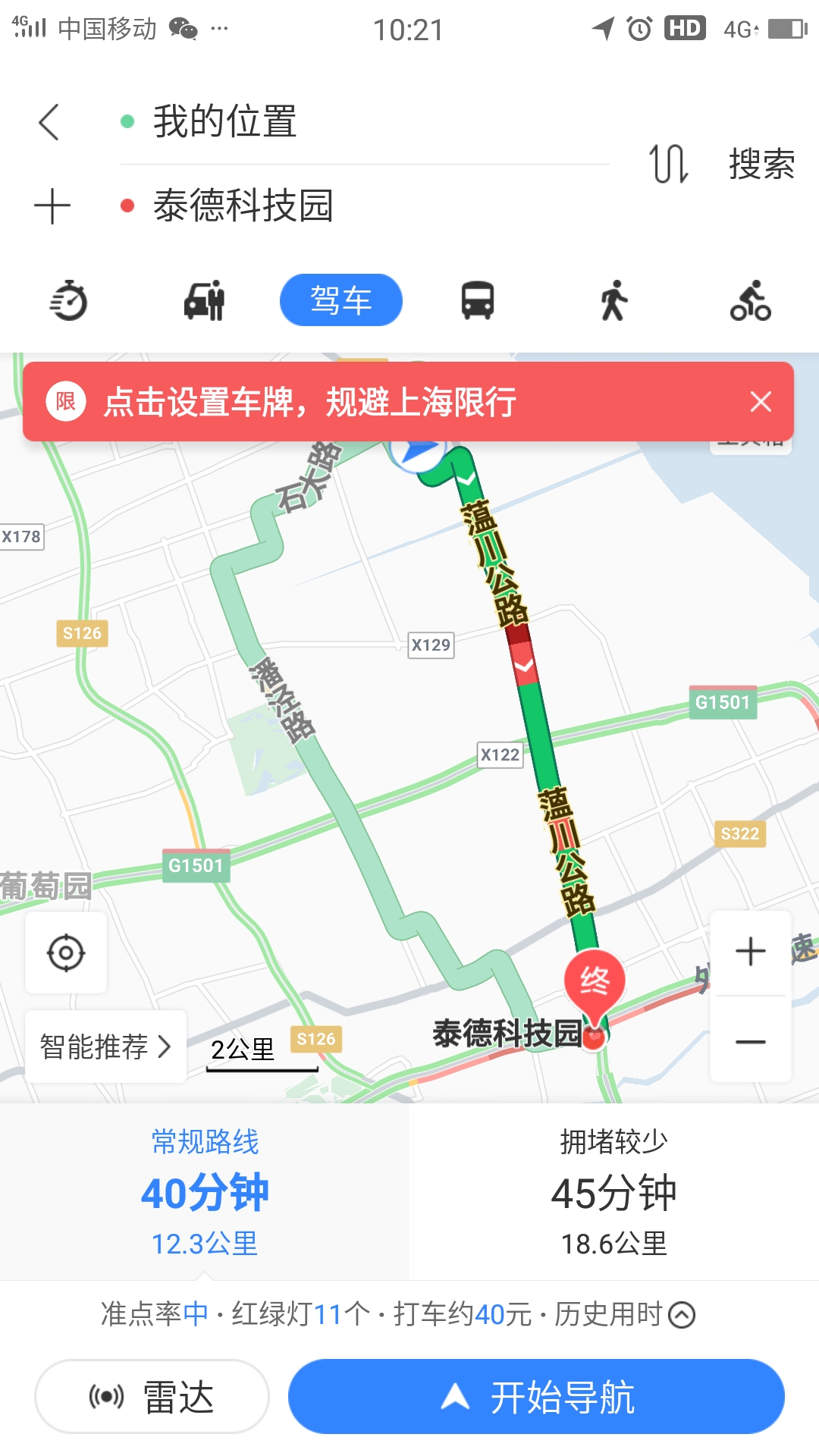The image size is (819, 1456).
Task: Dismiss the red license plate banner
Action: point(761,402)
